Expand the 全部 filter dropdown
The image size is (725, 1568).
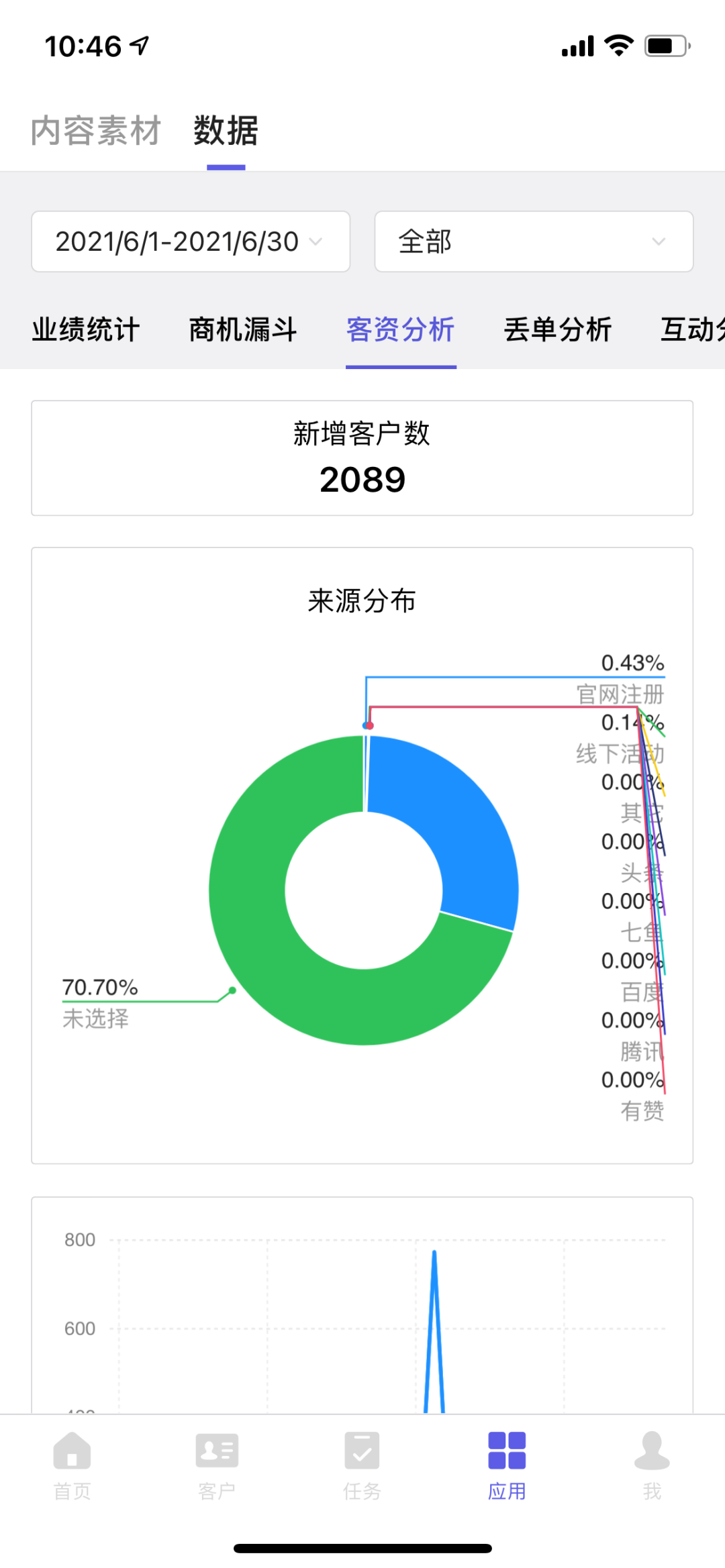(534, 242)
